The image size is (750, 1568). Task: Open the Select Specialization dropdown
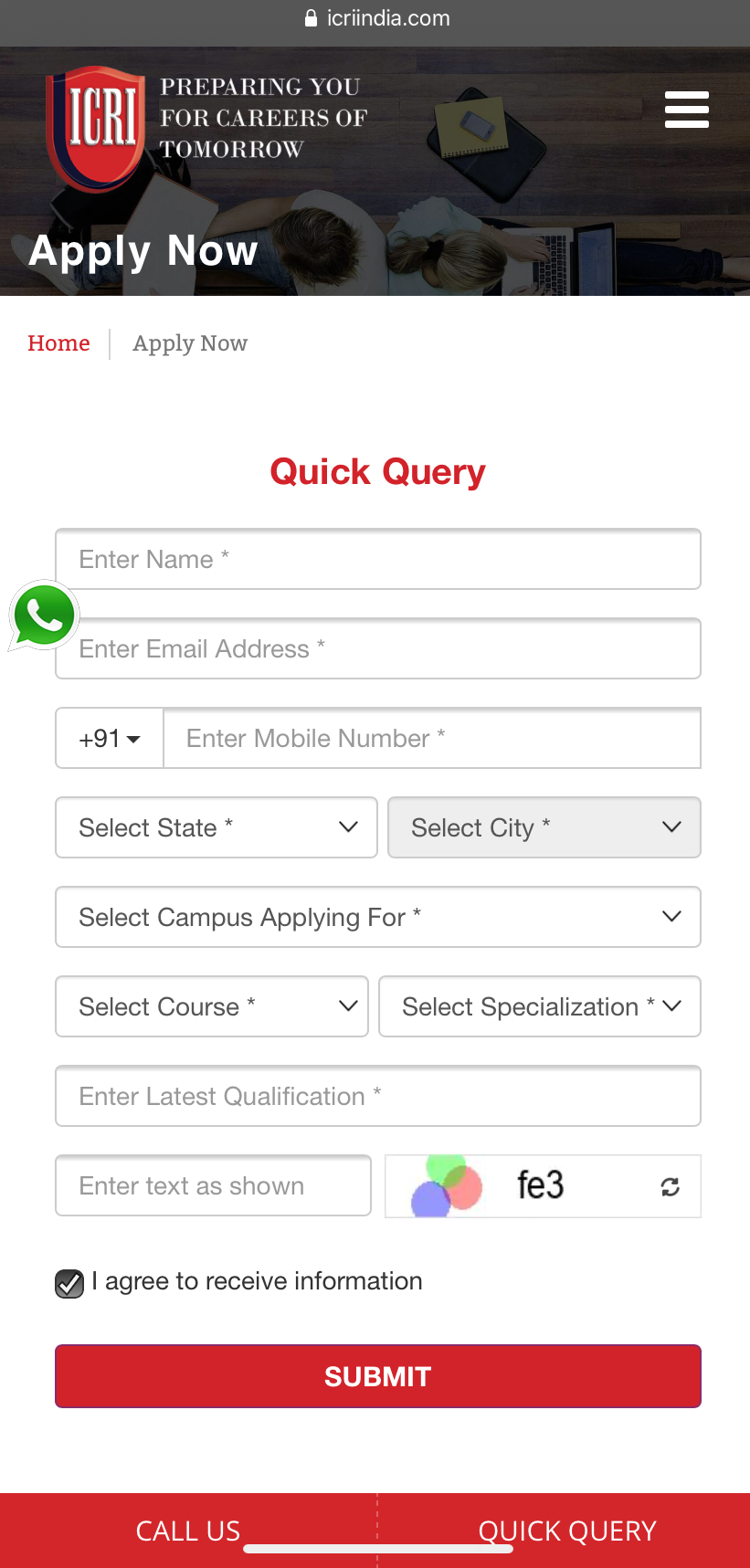tap(539, 1006)
